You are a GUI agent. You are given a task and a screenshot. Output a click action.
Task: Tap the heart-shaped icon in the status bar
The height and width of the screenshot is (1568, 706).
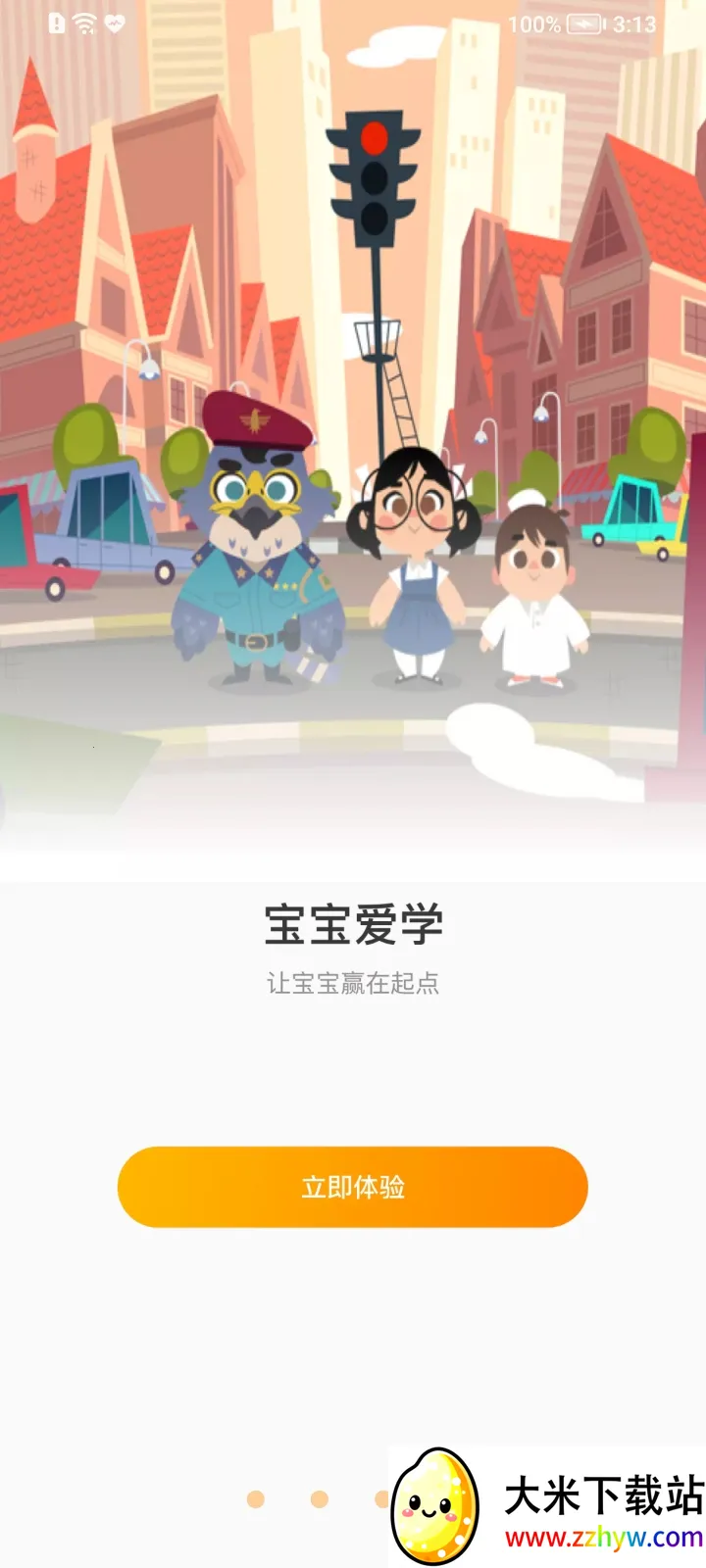click(114, 22)
